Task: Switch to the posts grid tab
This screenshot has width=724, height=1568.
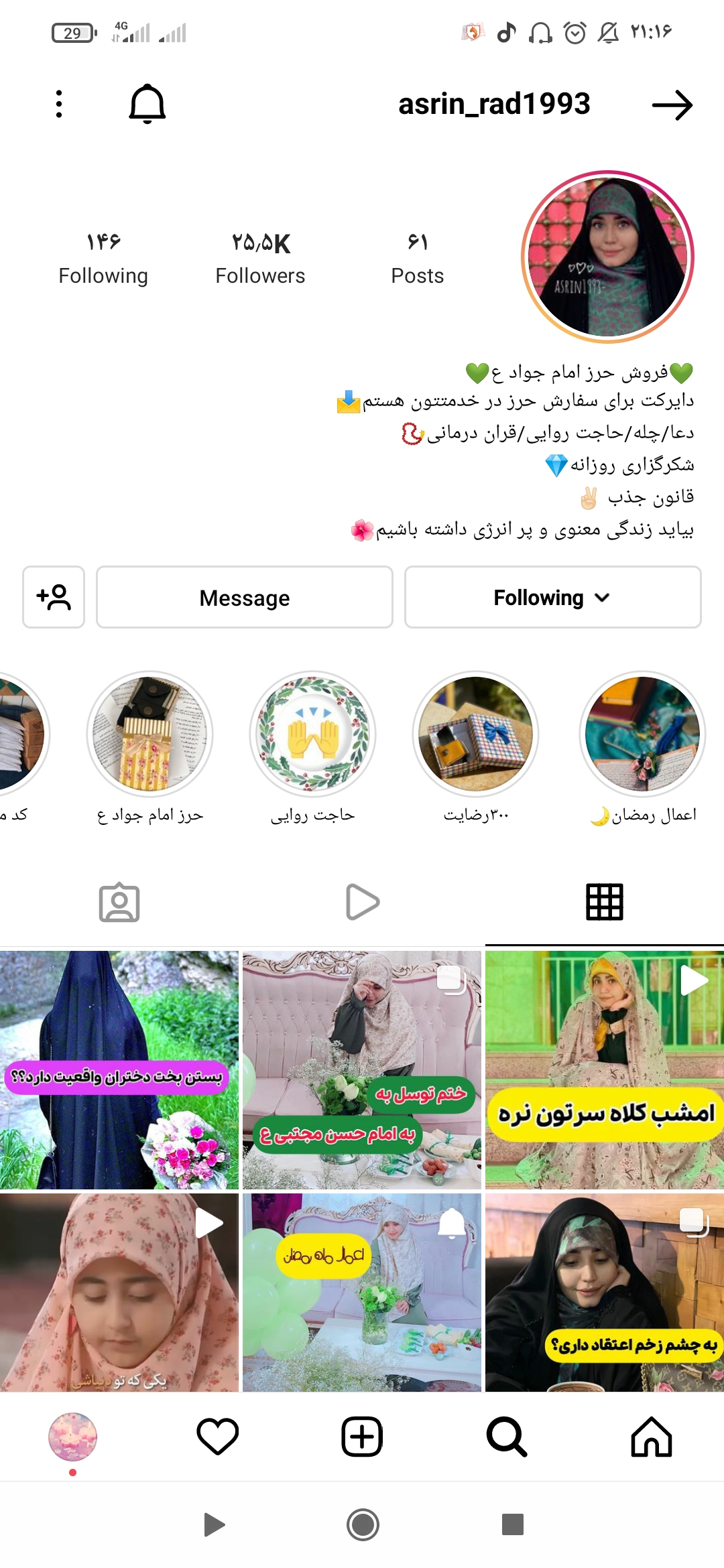Action: coord(604,902)
